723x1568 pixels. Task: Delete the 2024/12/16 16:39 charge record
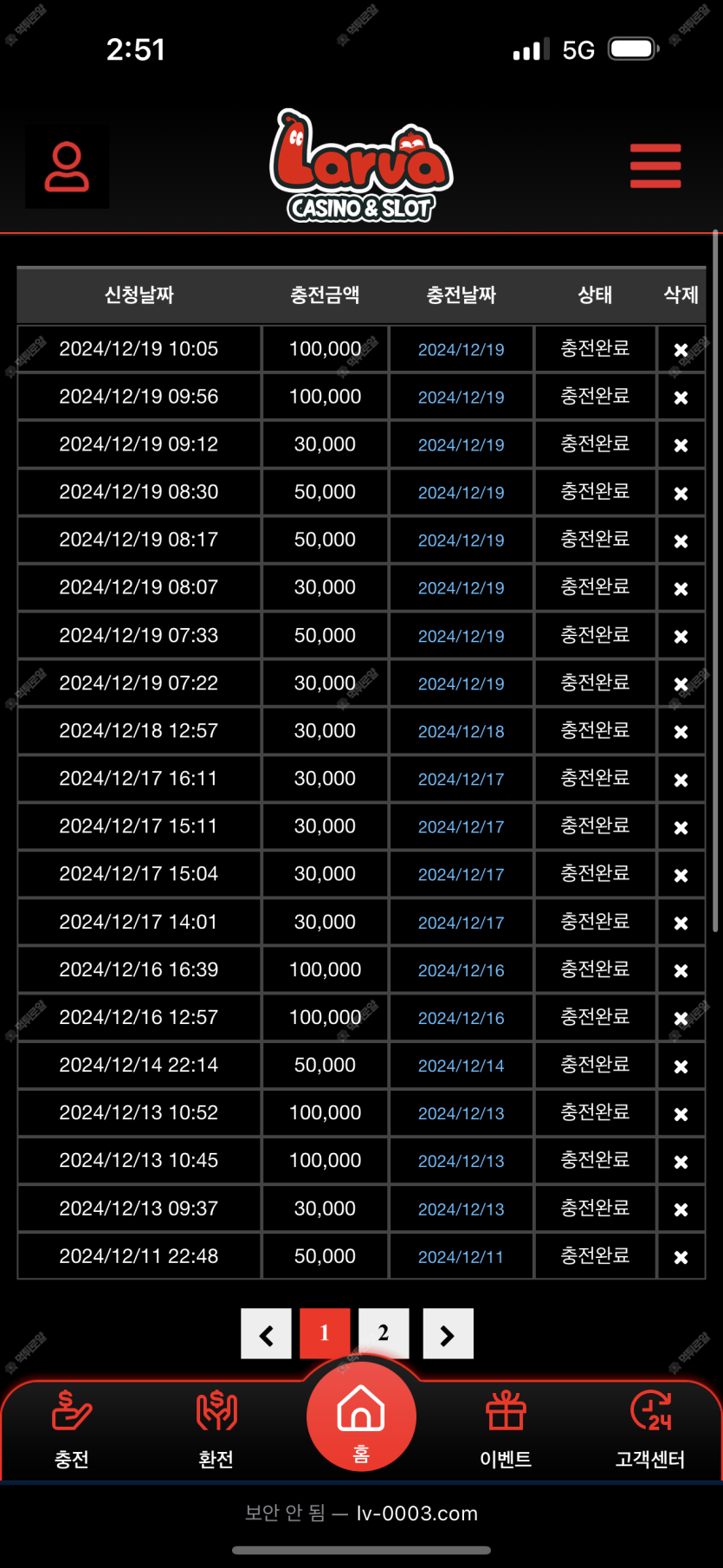[x=681, y=971]
